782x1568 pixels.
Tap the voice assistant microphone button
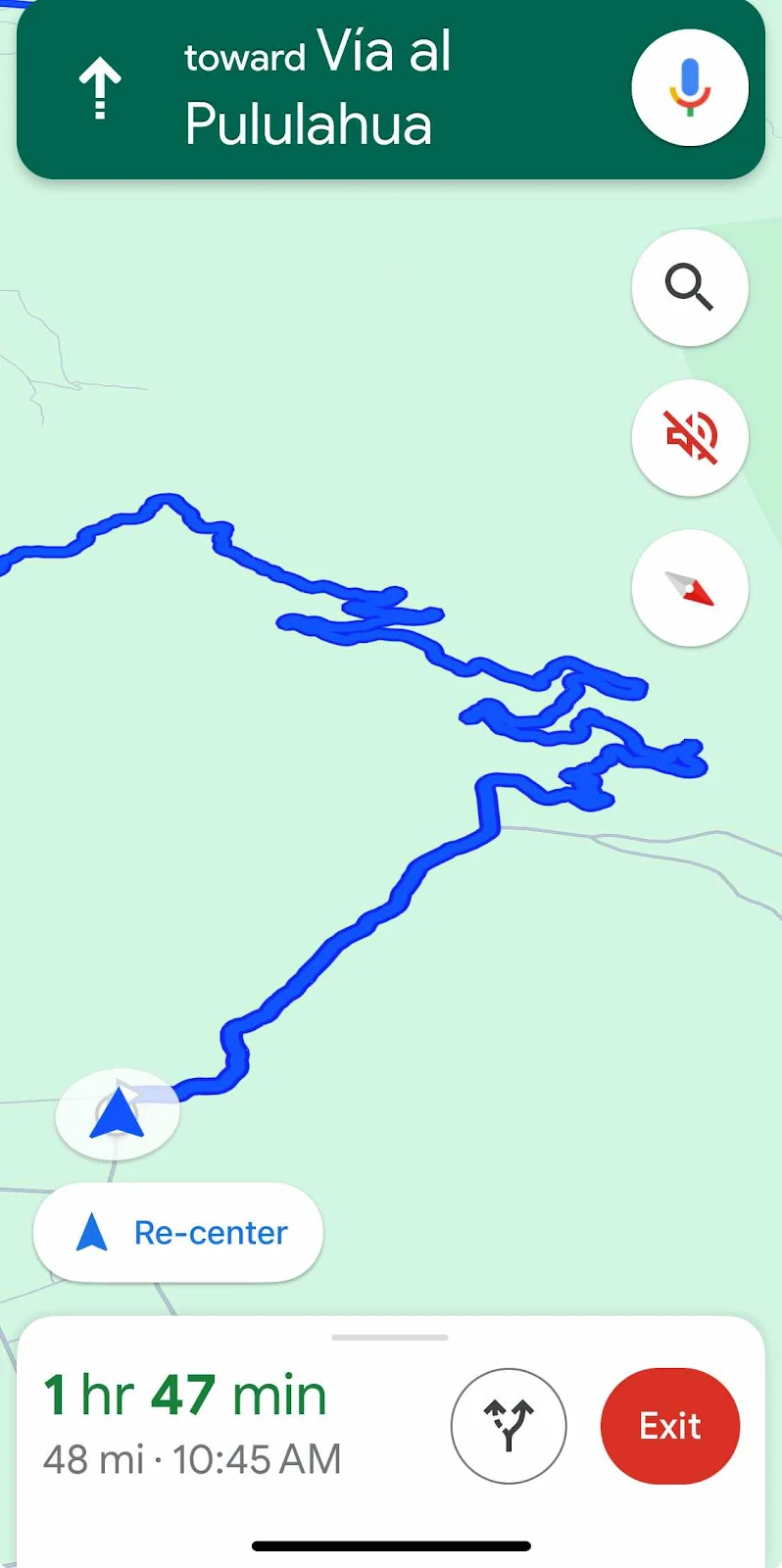(690, 88)
